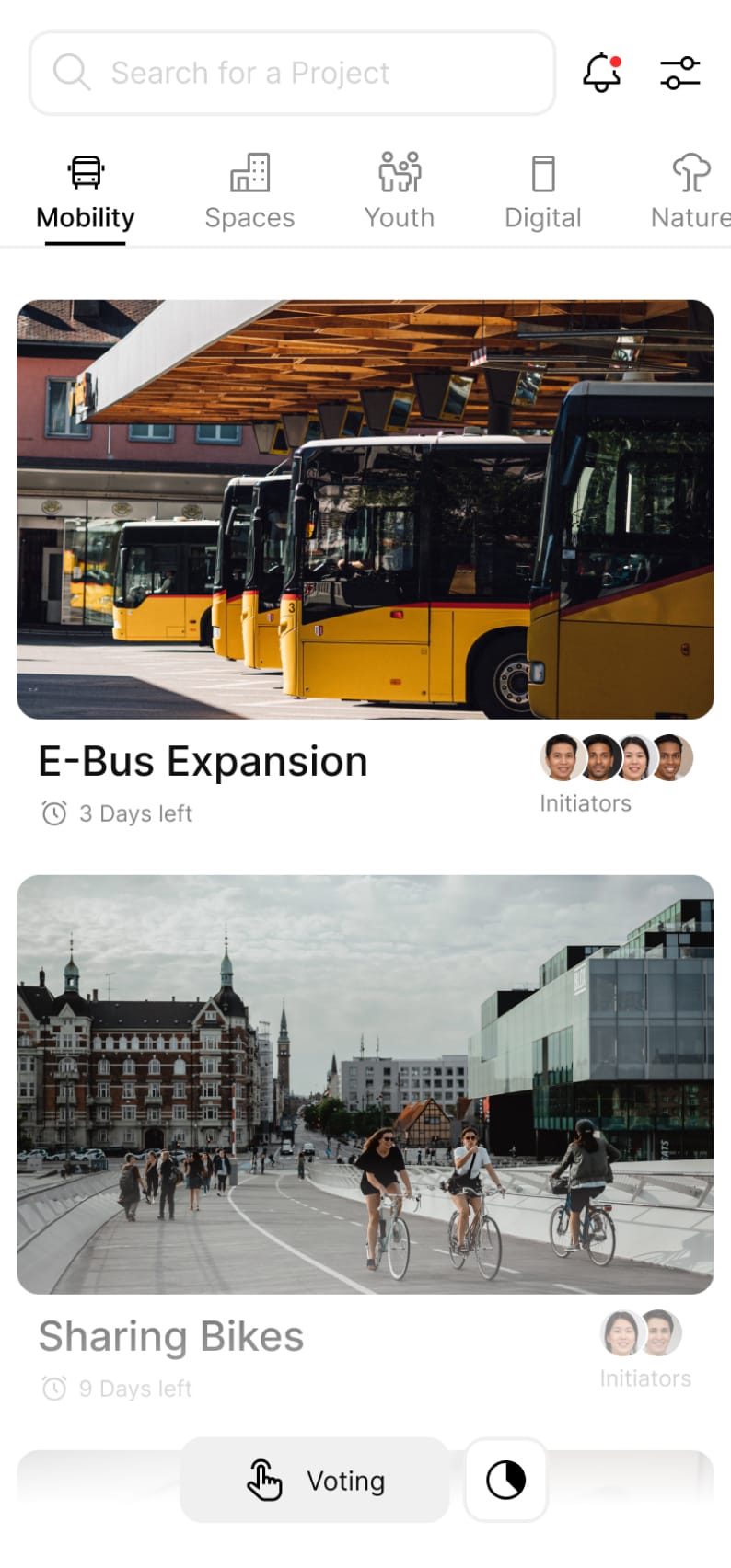The height and width of the screenshot is (1568, 731).
Task: Switch to the Digital tab
Action: 543,193
